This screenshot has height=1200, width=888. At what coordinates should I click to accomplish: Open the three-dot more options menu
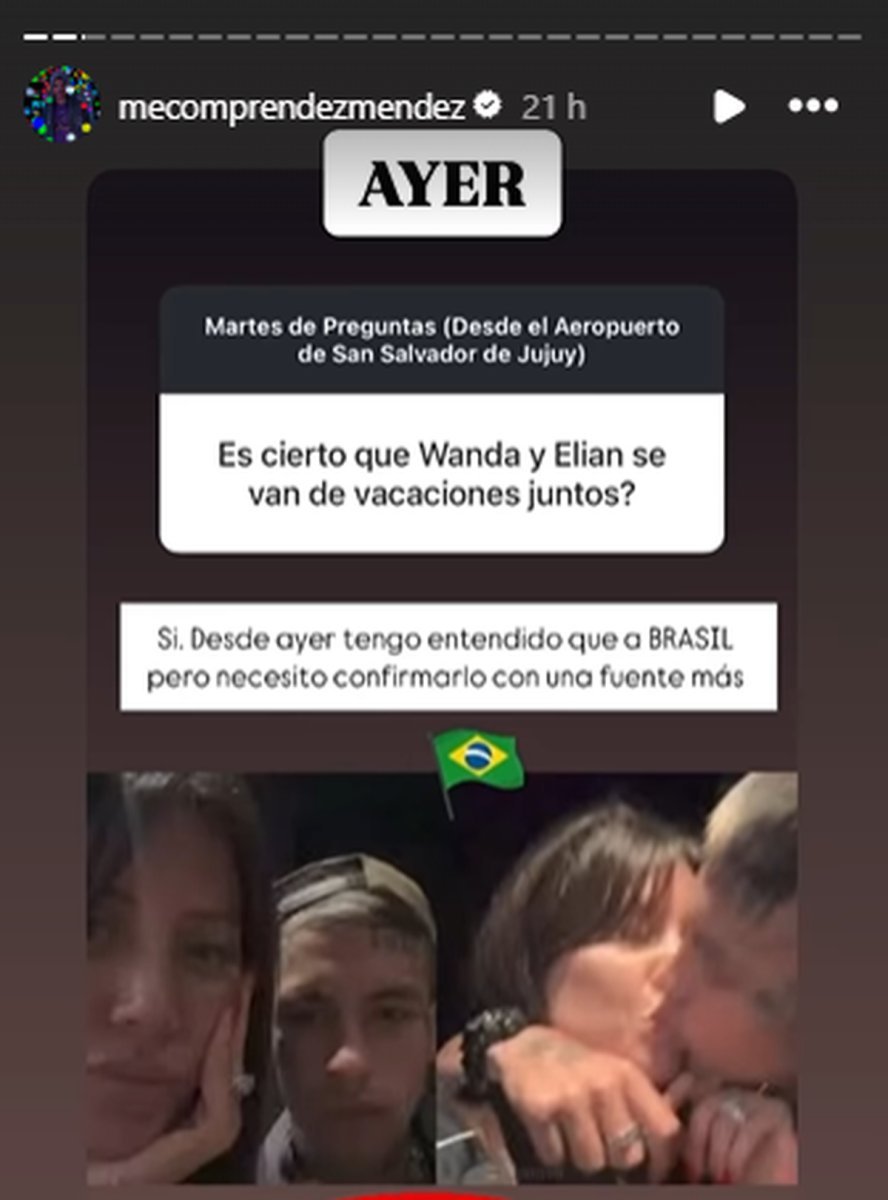[812, 105]
